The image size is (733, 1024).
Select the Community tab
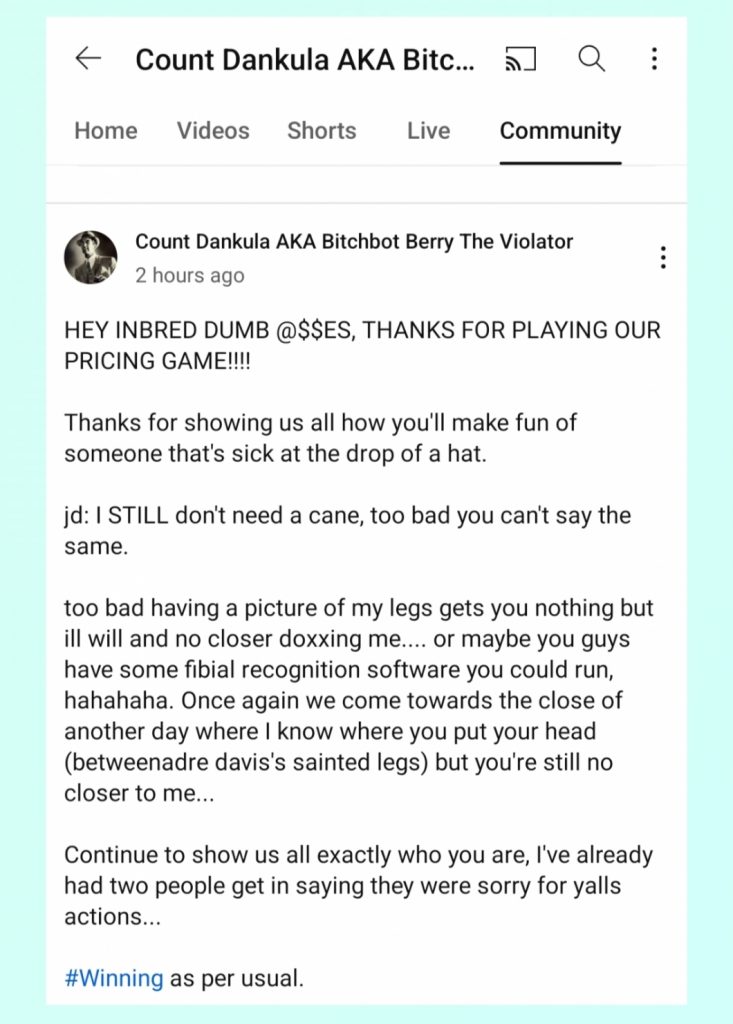(560, 131)
